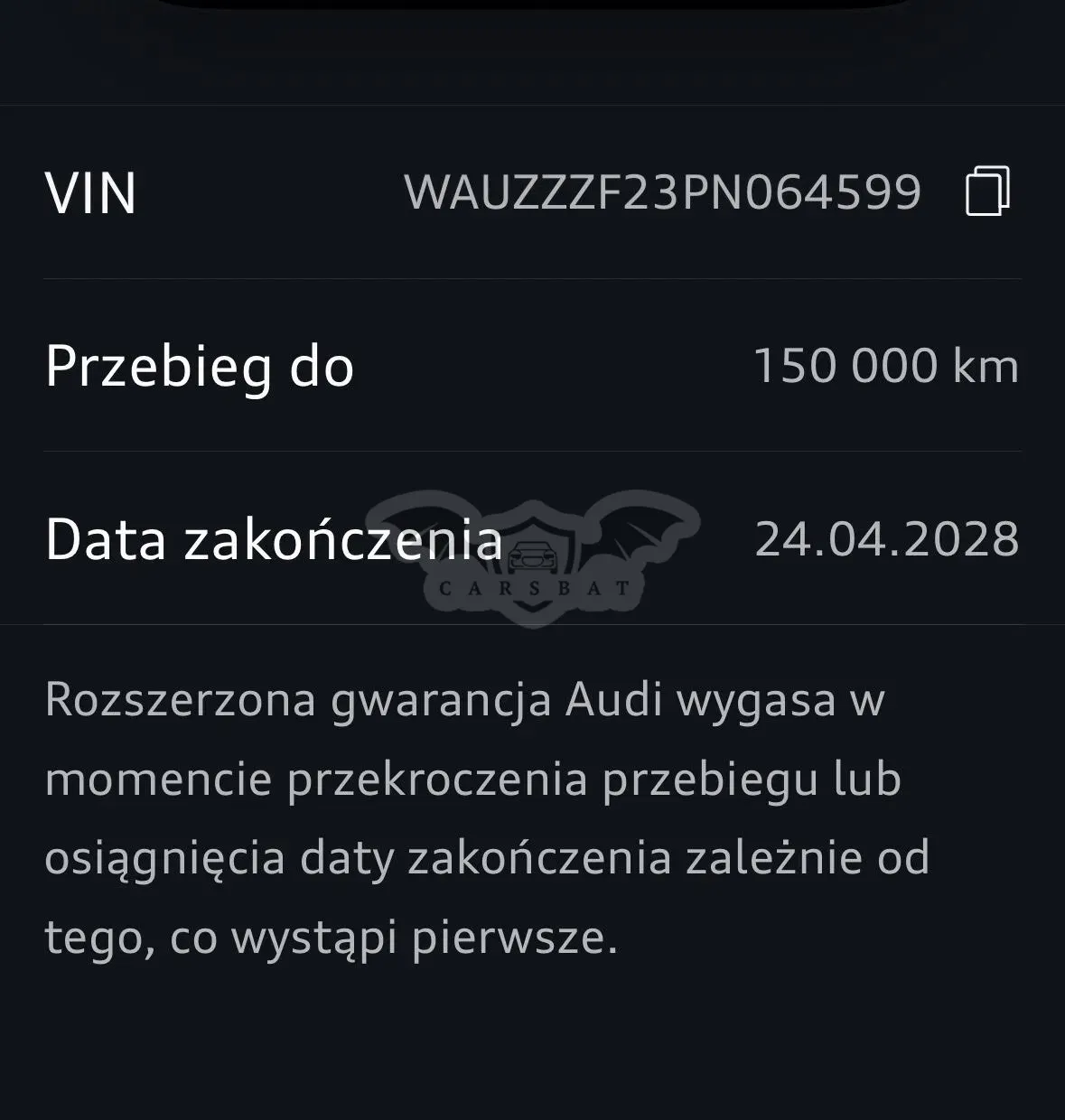The width and height of the screenshot is (1065, 1120).
Task: Copy the VIN number
Action: [x=988, y=191]
